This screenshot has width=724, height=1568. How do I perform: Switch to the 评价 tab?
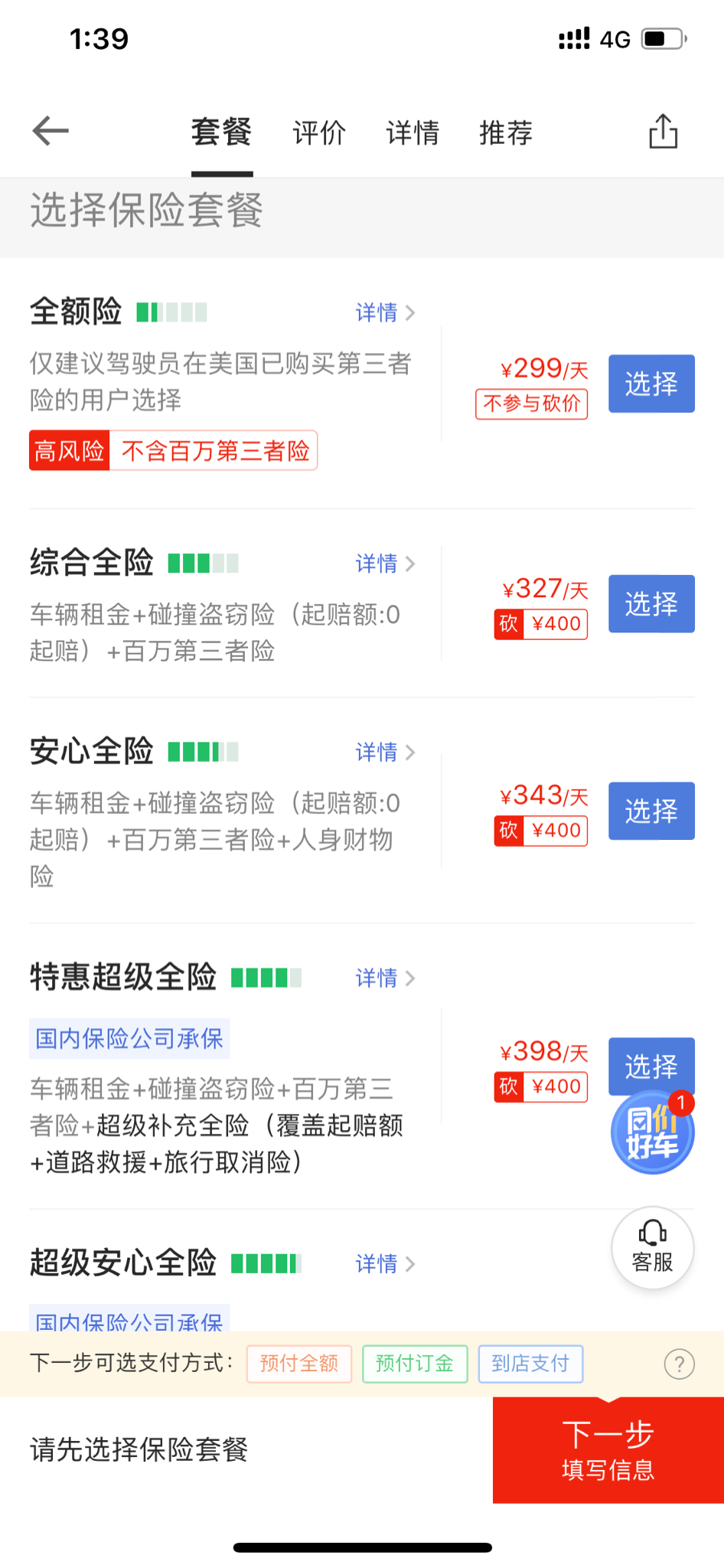click(x=319, y=132)
